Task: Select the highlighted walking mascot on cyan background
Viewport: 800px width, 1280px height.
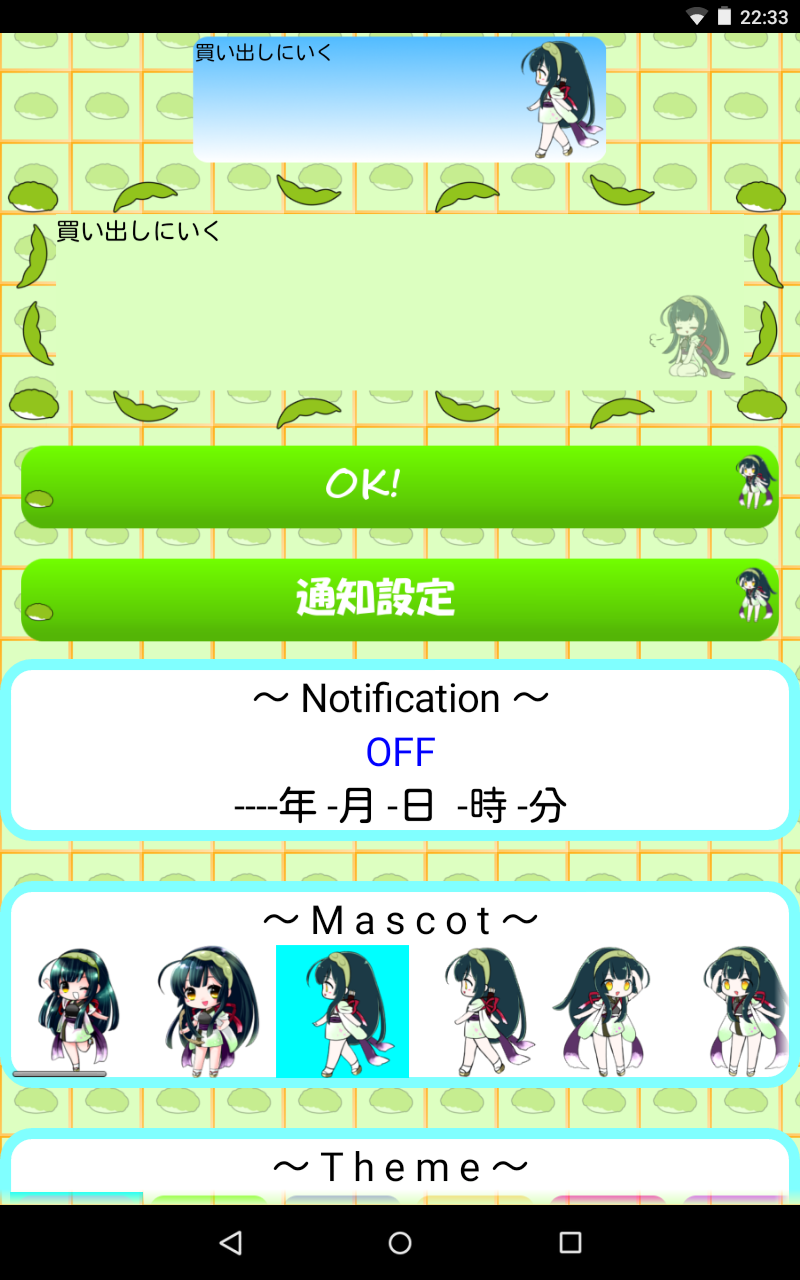Action: [x=342, y=1010]
